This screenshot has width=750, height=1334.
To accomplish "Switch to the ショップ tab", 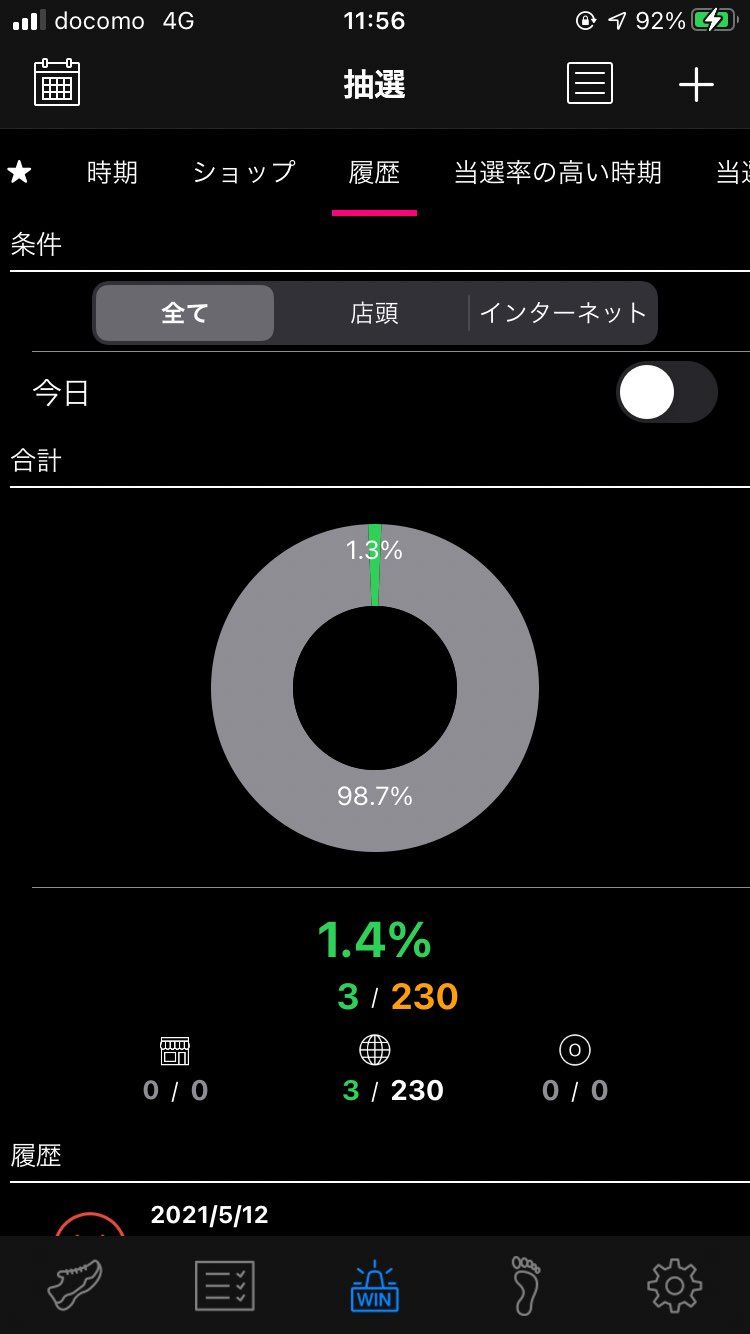I will coord(243,172).
